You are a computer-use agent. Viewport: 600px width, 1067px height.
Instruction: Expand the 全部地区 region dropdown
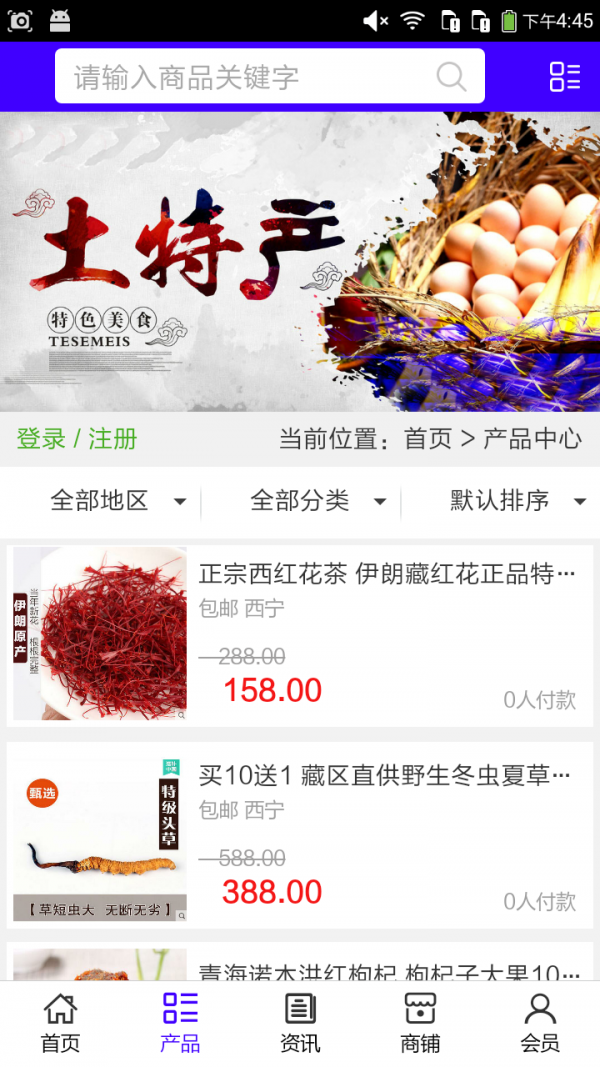click(117, 501)
